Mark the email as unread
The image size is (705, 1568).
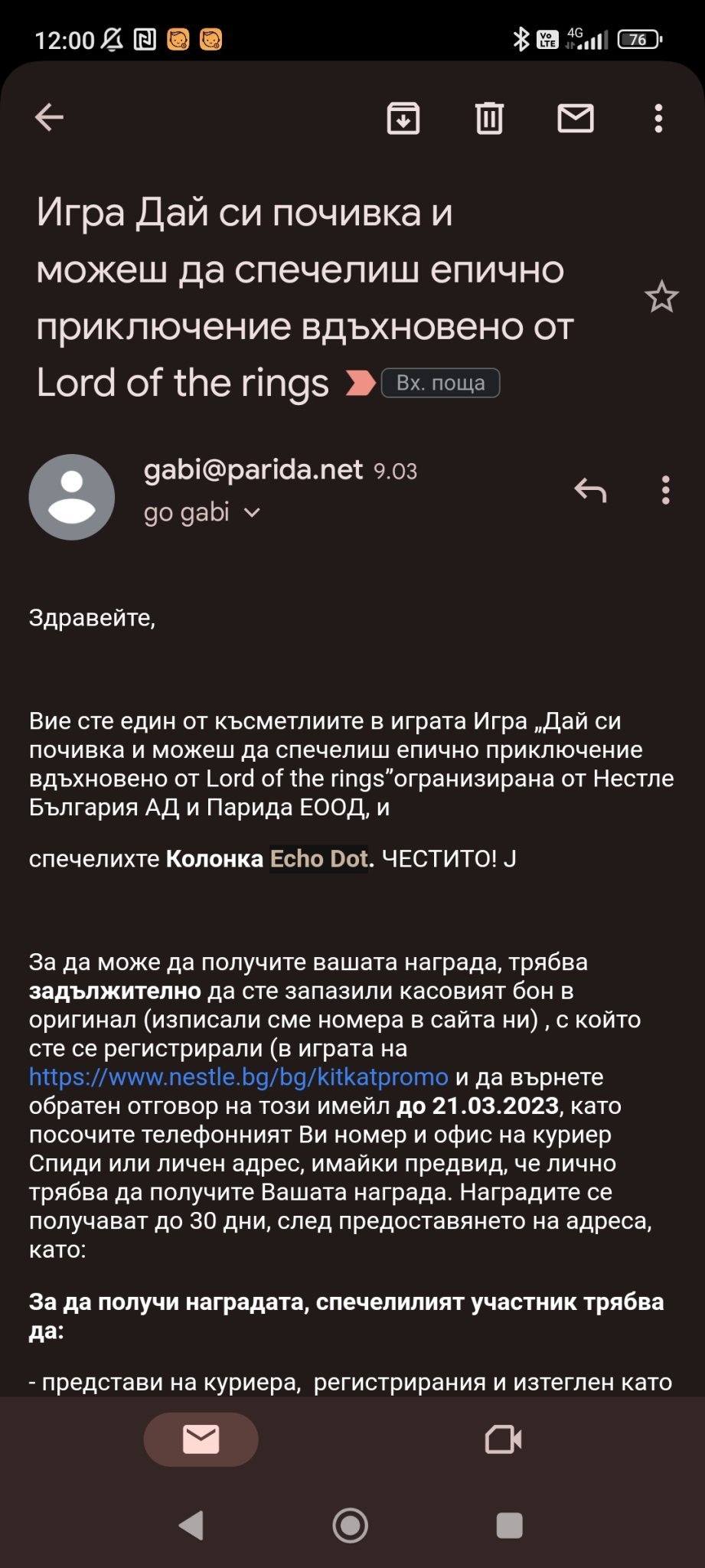tap(576, 119)
